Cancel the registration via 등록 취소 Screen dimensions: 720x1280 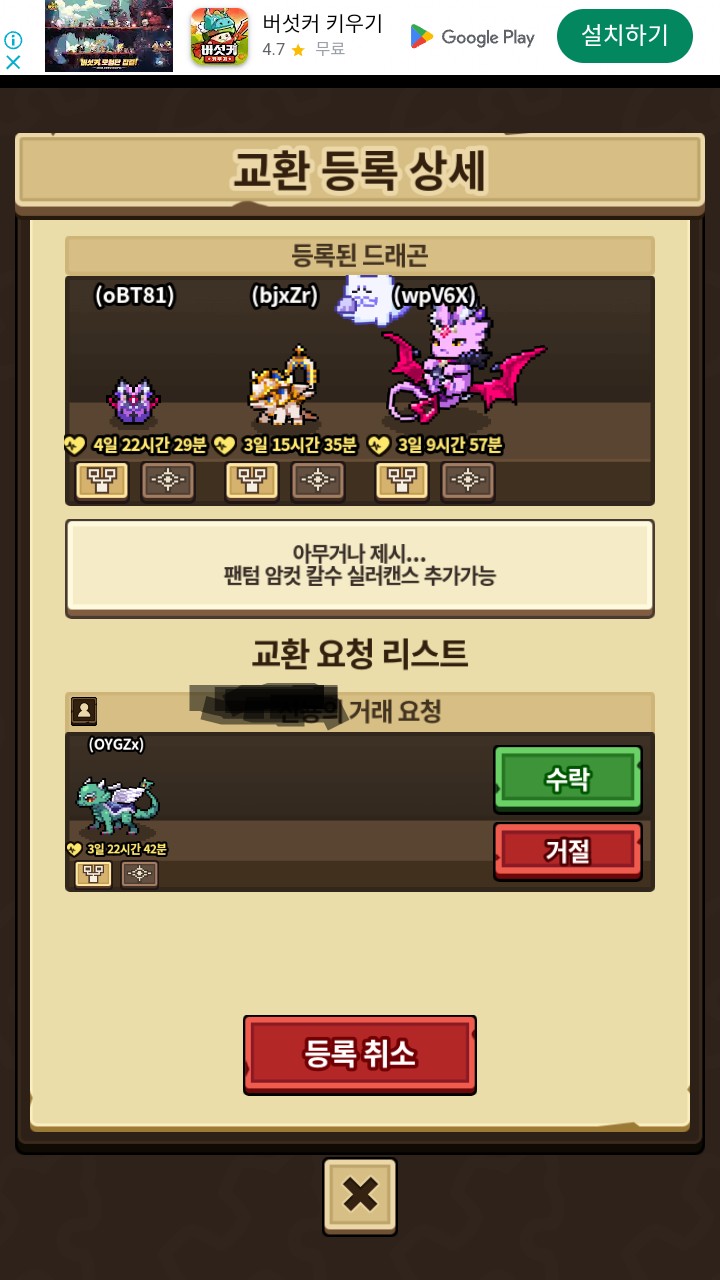pos(360,1054)
